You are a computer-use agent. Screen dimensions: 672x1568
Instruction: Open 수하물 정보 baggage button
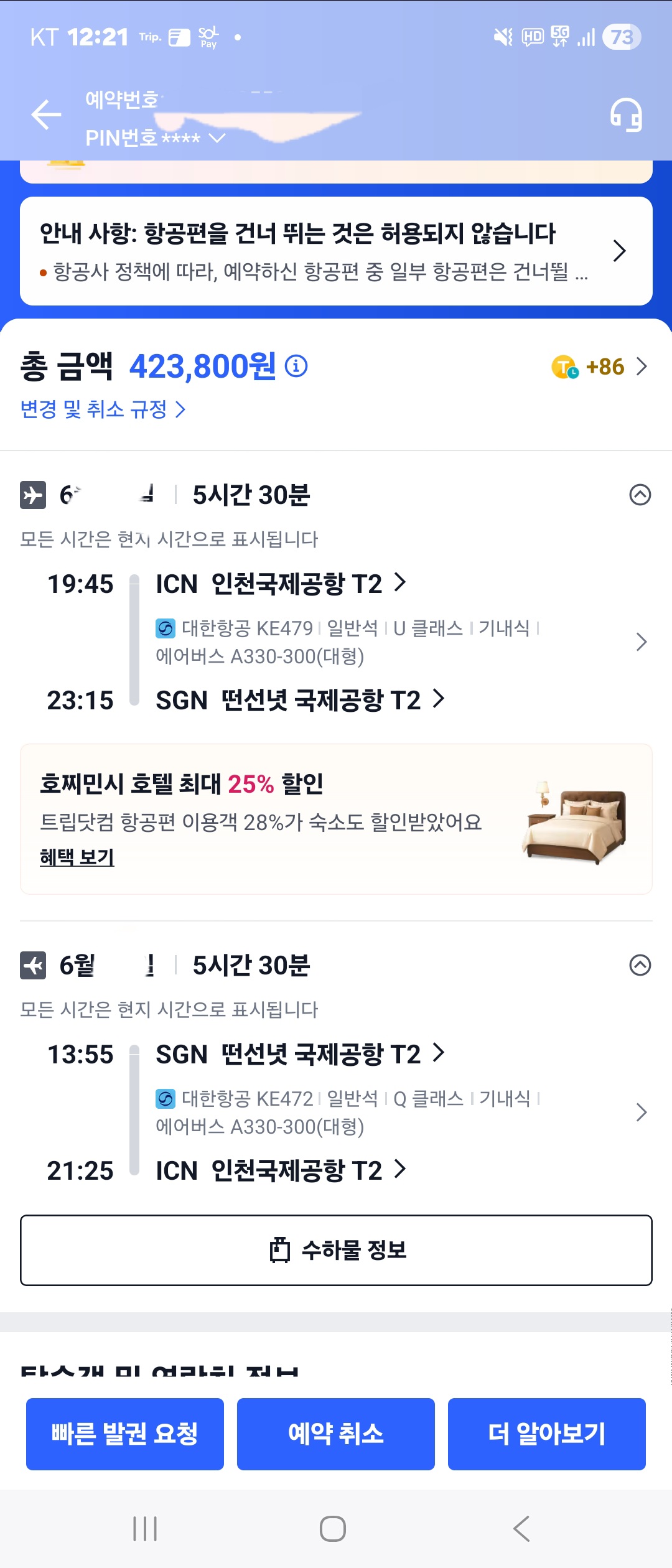336,1250
